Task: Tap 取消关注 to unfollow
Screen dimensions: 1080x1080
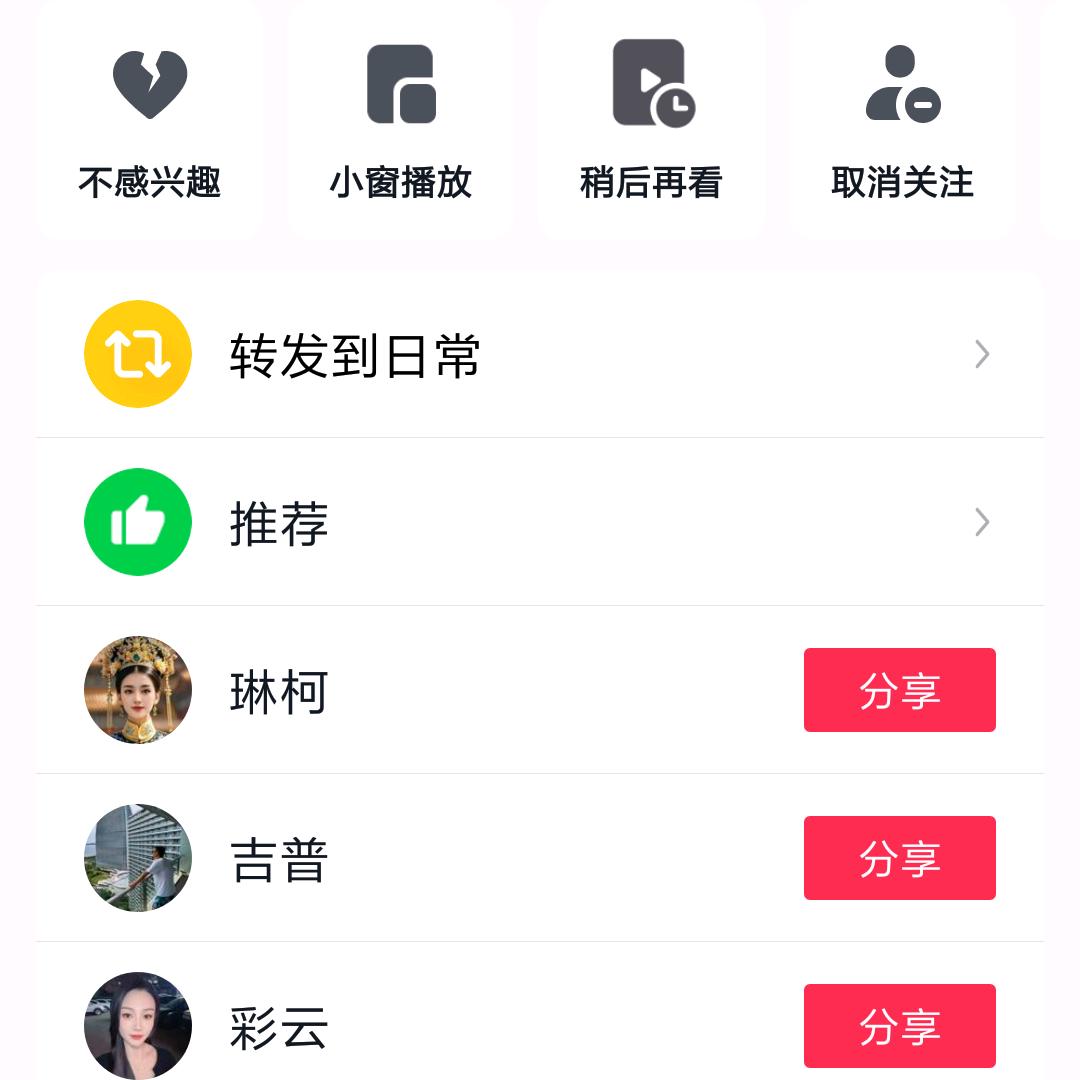Action: (902, 120)
